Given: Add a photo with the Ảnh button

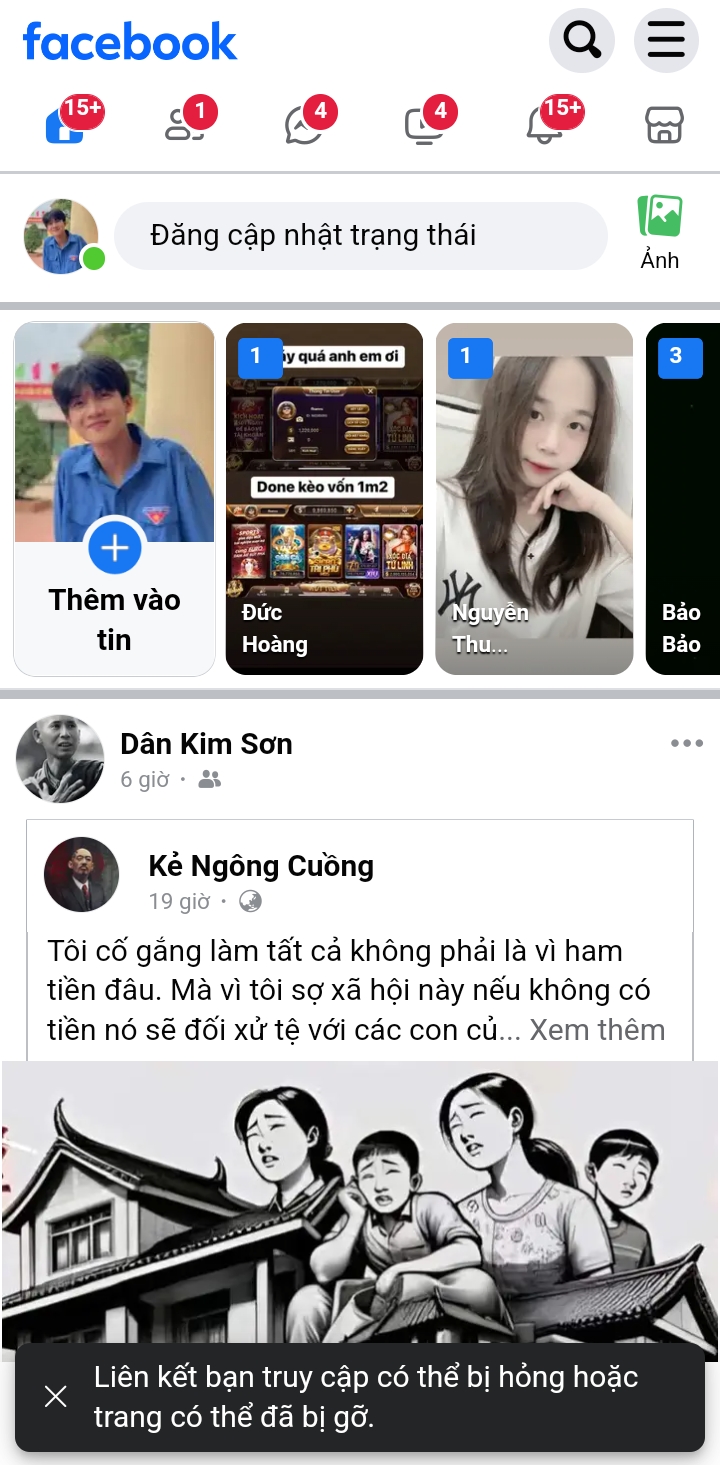Looking at the screenshot, I should click(660, 234).
